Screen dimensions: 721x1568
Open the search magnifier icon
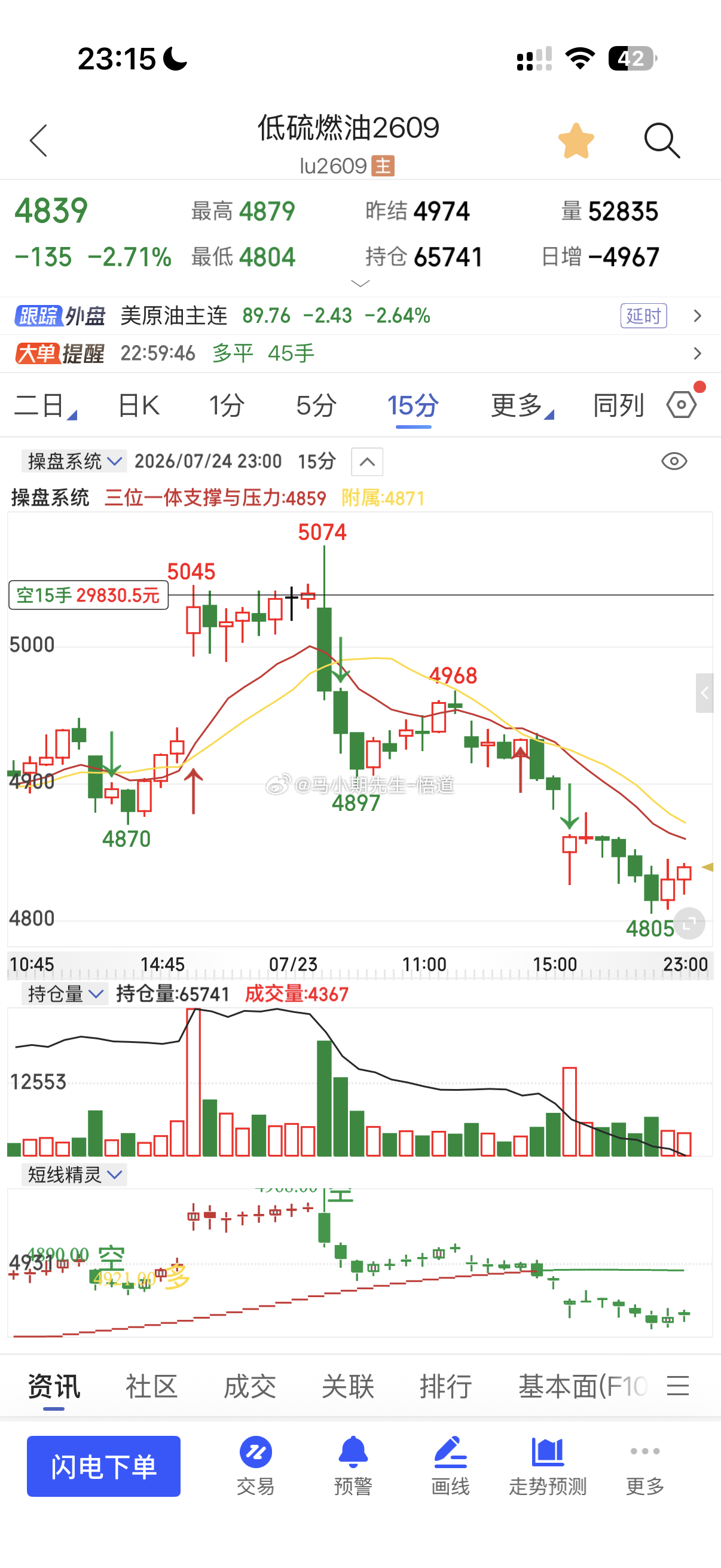pos(662,141)
